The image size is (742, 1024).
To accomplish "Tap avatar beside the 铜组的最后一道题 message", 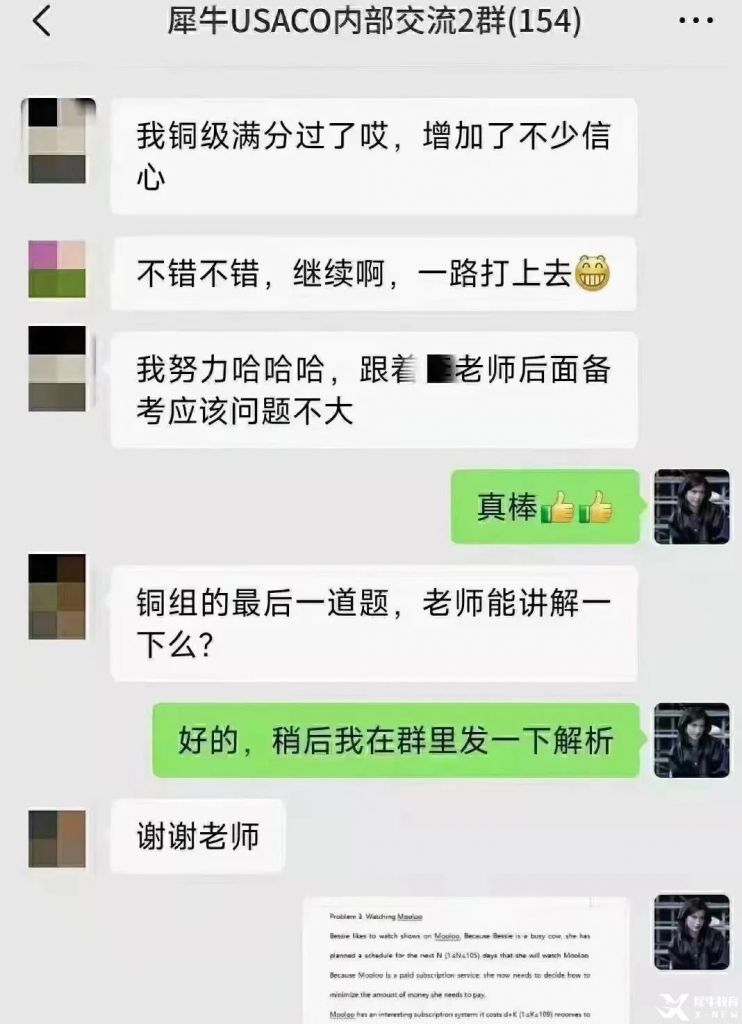I will click(x=58, y=596).
